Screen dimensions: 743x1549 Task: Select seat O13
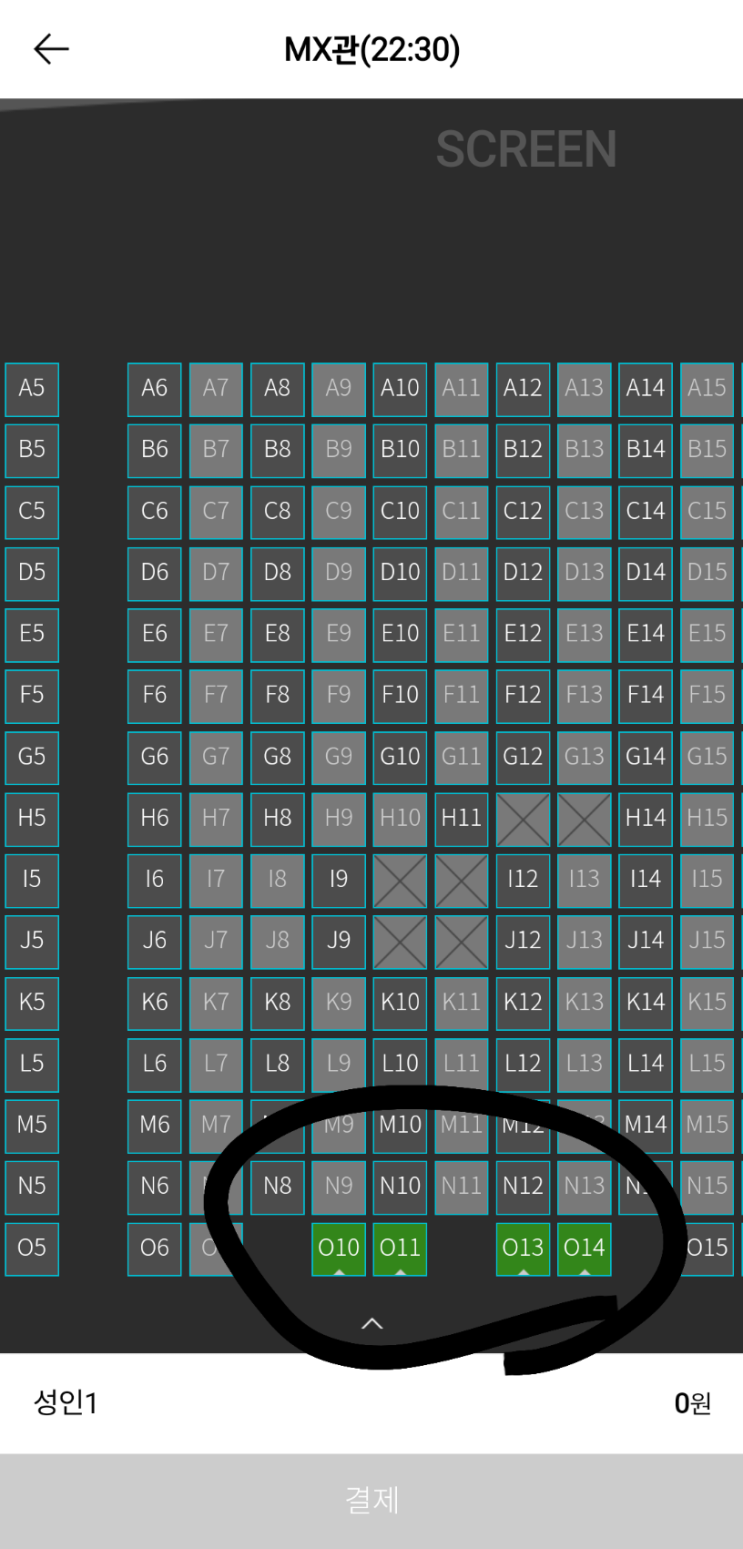523,1249
